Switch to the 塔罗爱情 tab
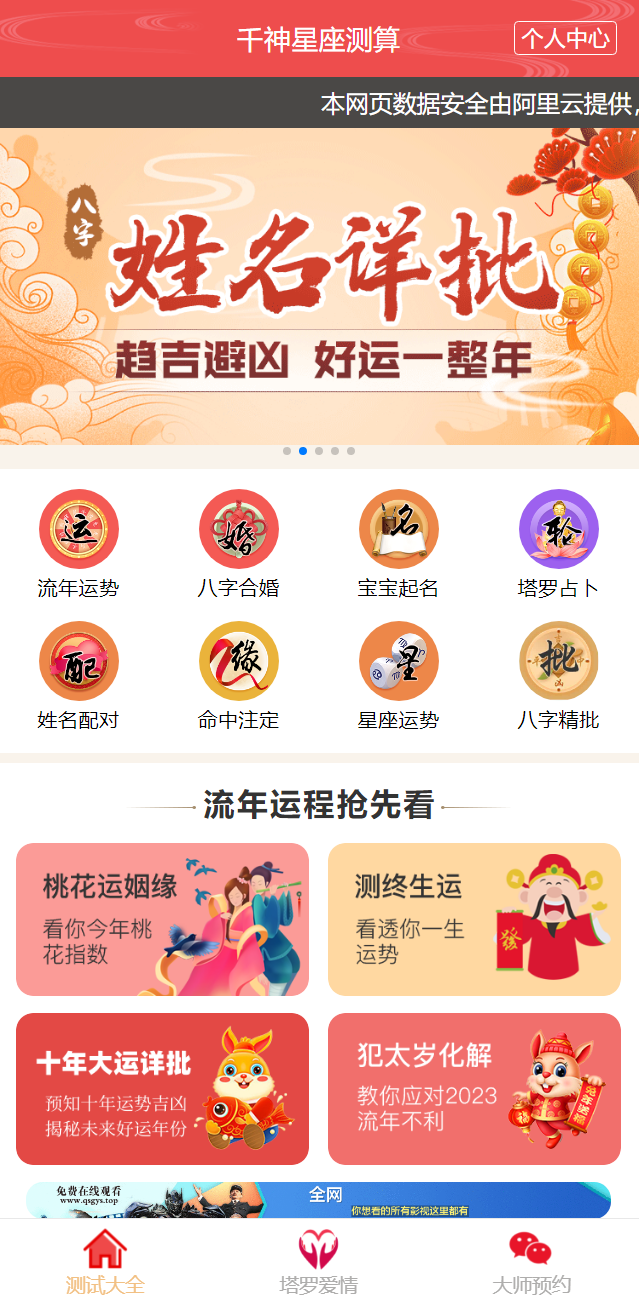Viewport: 639px width, 1300px height. pyautogui.click(x=318, y=1262)
